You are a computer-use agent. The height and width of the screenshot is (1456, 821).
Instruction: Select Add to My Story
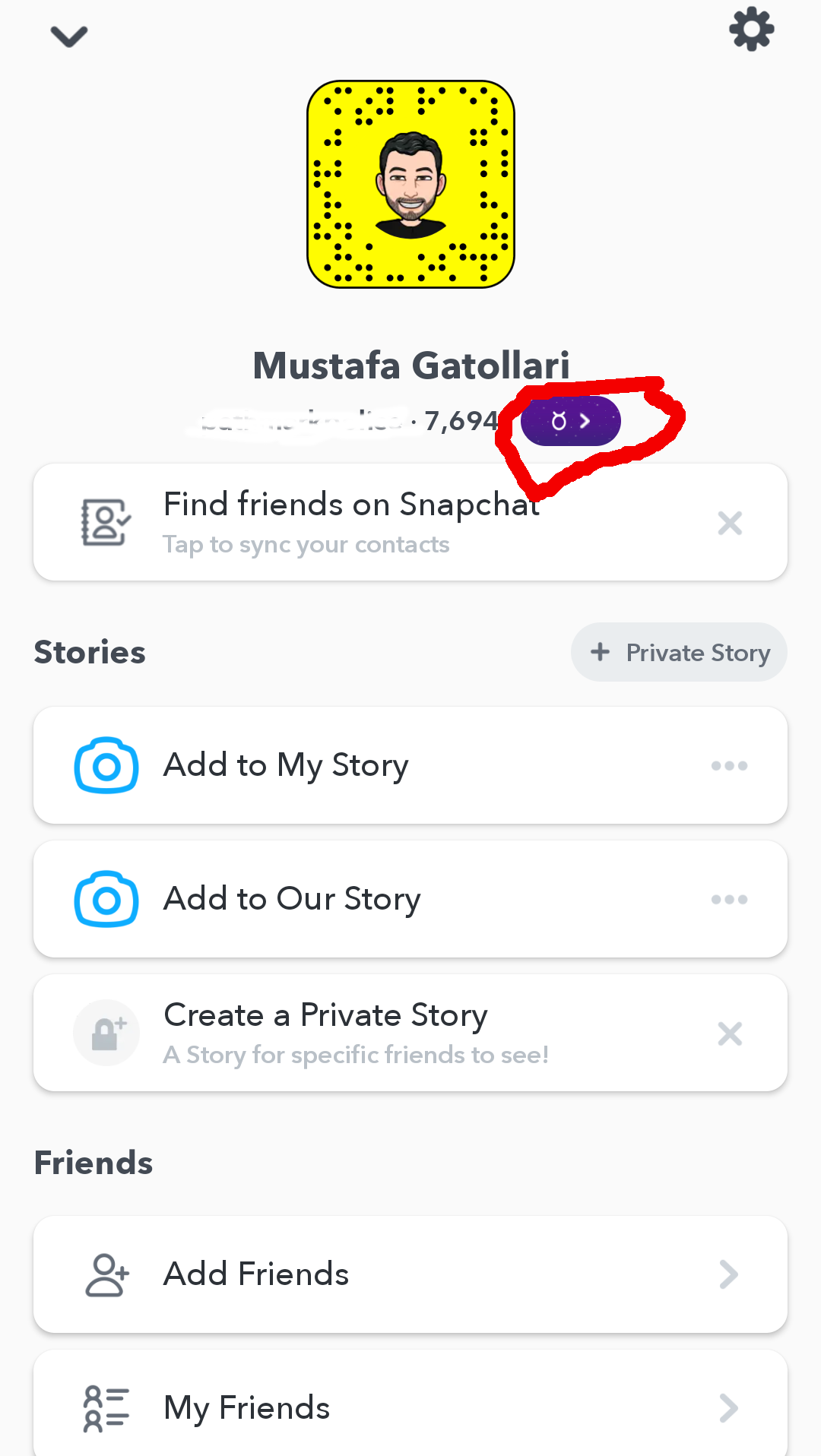[410, 765]
